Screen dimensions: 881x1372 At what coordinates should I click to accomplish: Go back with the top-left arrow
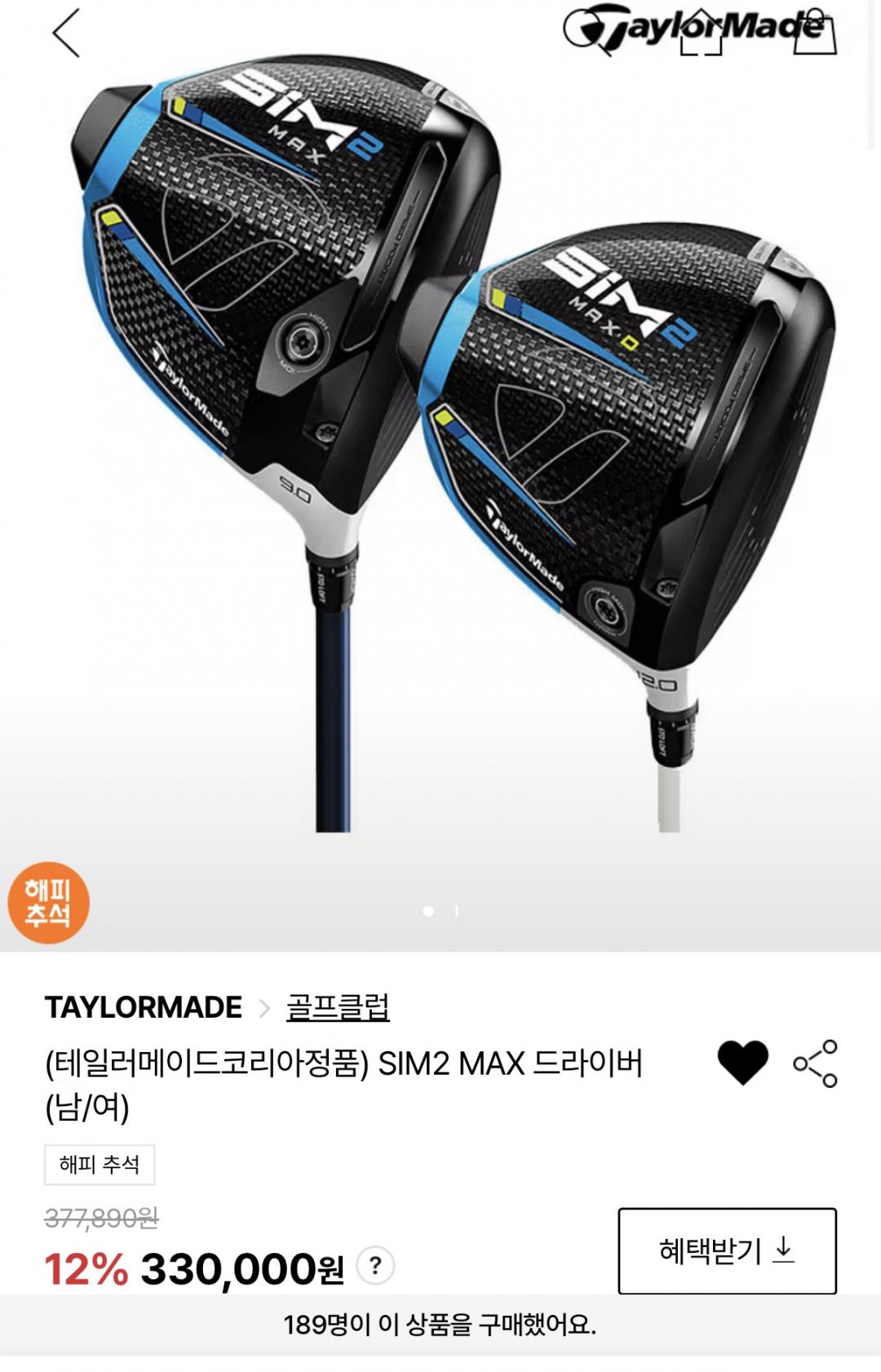66,33
